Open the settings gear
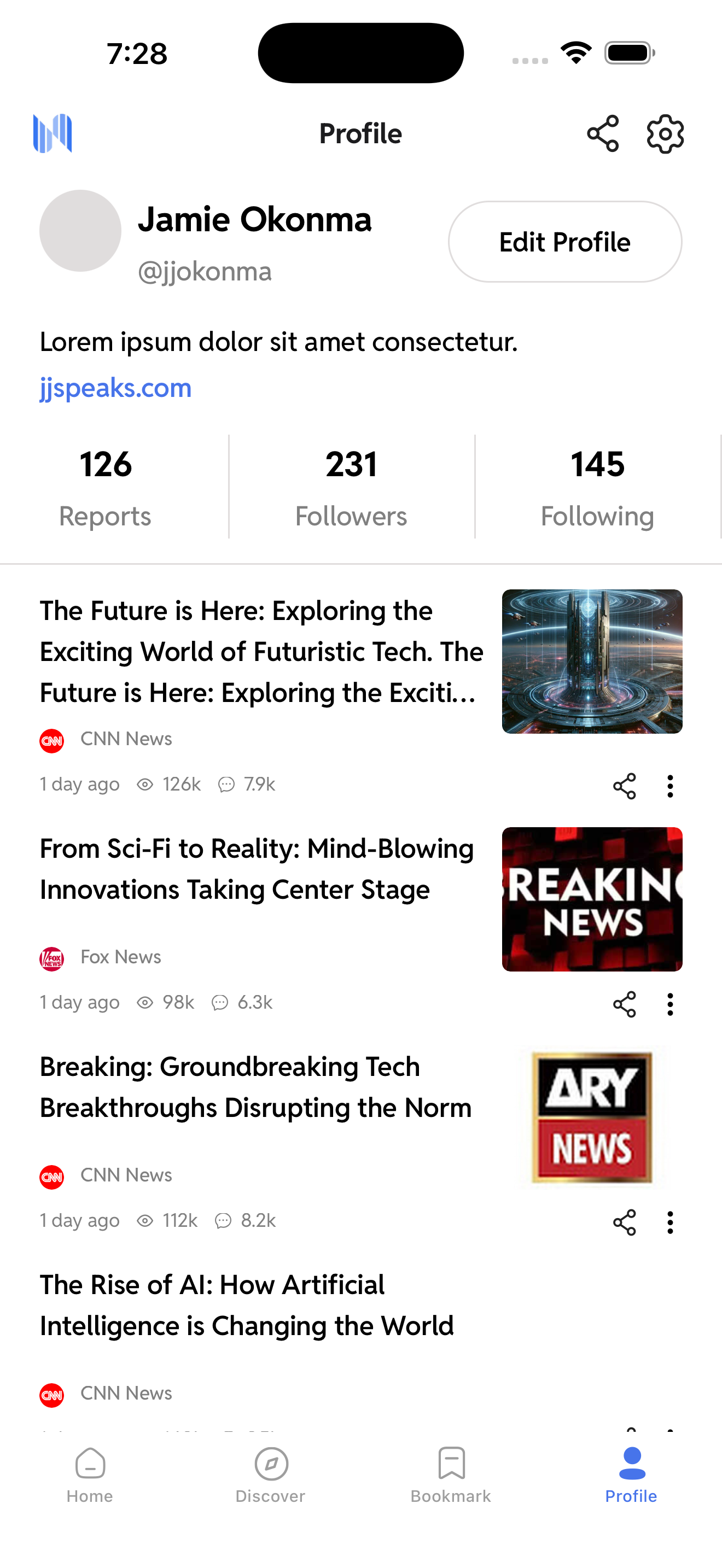Screen dimensions: 722x1568 665,133
